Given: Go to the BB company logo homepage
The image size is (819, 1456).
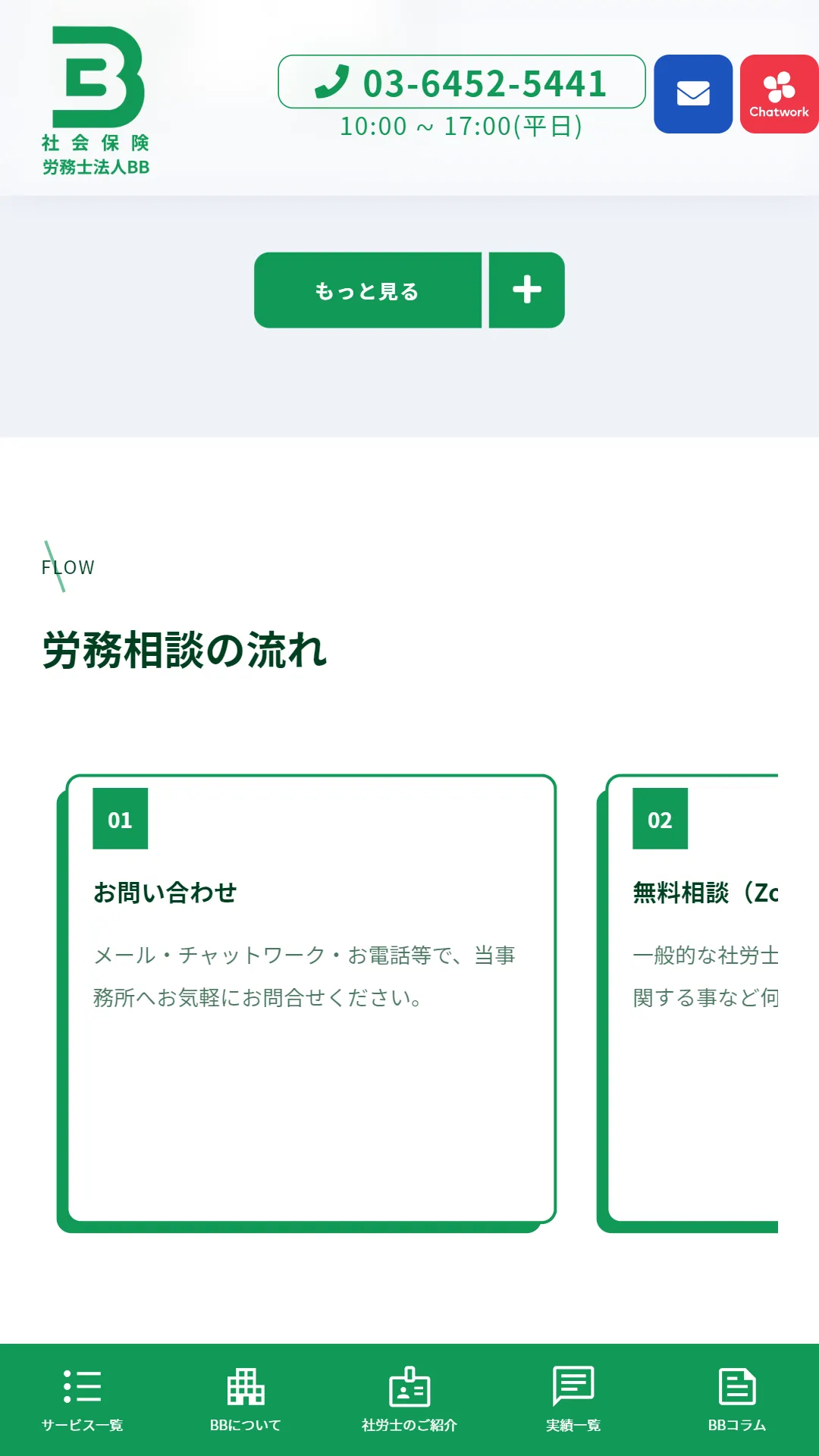Looking at the screenshot, I should click(x=96, y=101).
